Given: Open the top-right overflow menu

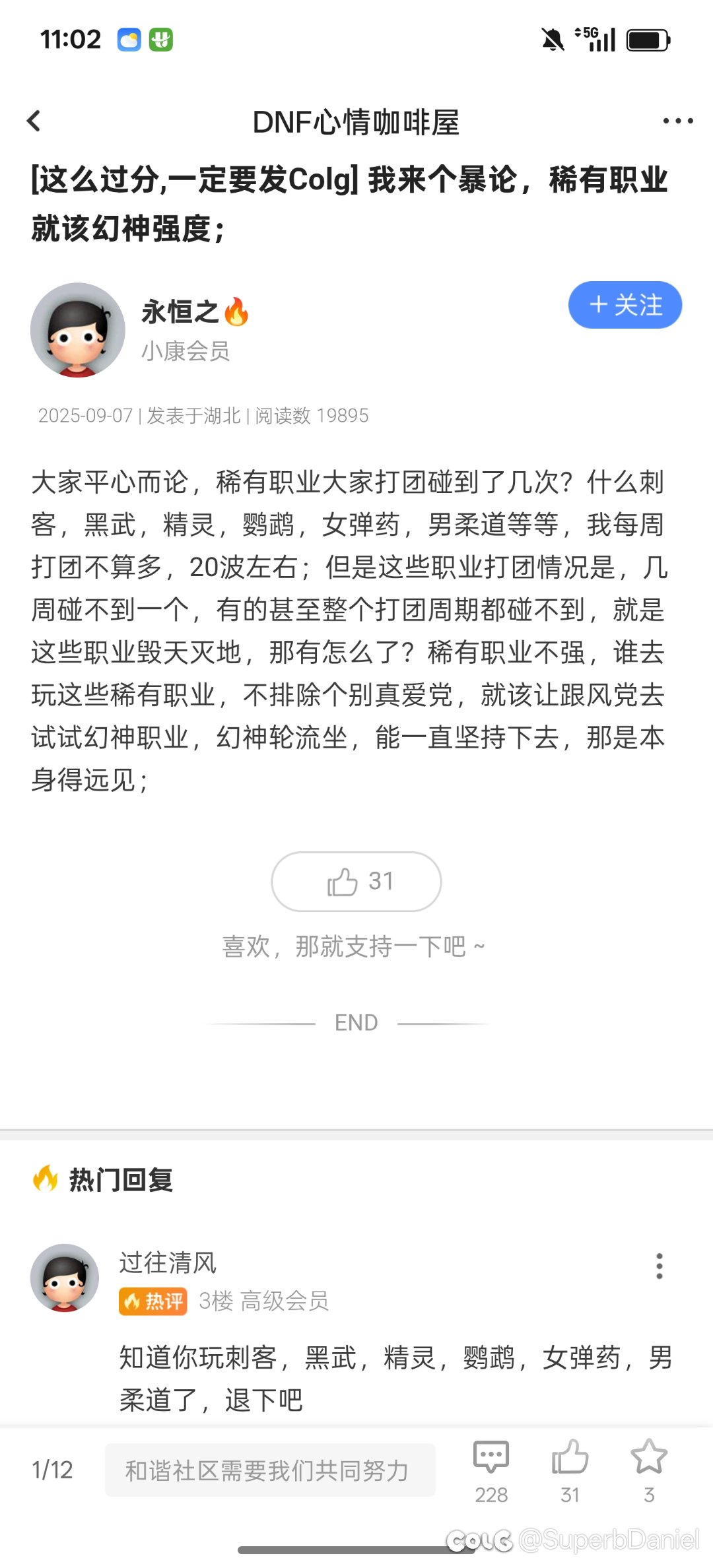Looking at the screenshot, I should pos(677,121).
